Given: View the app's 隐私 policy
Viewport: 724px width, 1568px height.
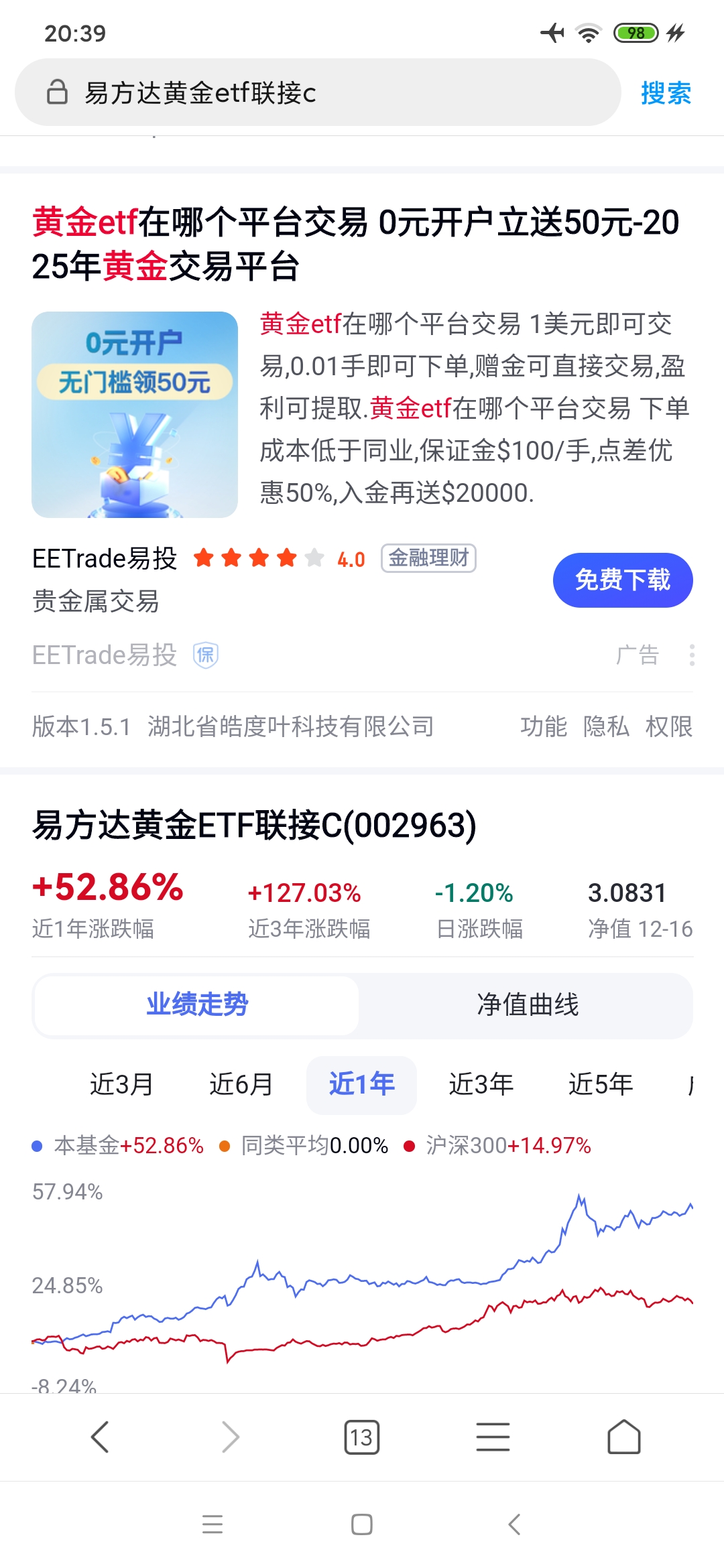Looking at the screenshot, I should [x=606, y=726].
